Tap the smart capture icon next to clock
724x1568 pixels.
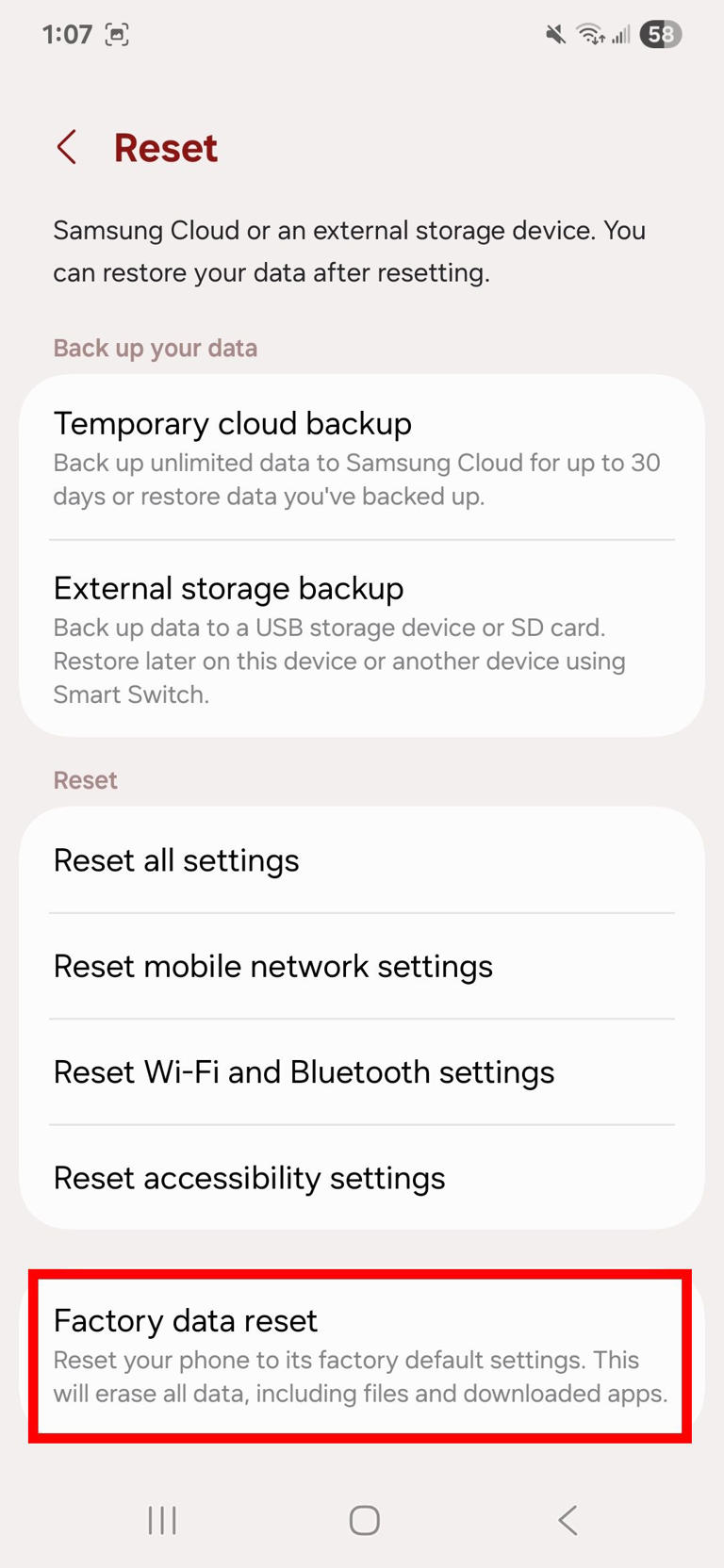(x=117, y=34)
